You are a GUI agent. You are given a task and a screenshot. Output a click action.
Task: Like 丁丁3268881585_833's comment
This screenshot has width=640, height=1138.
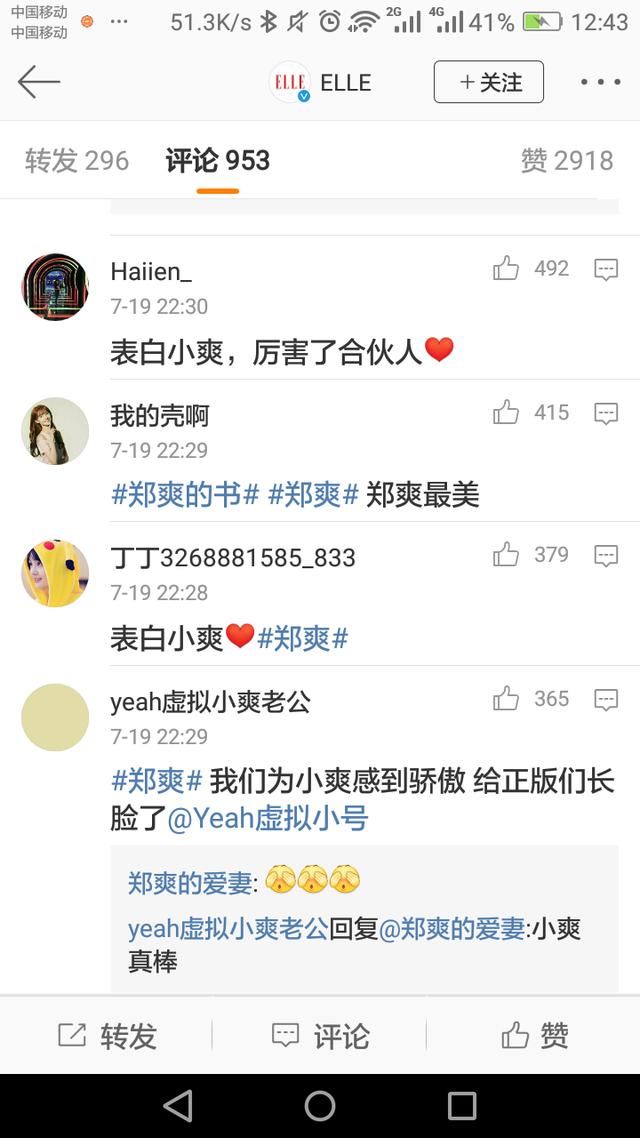(507, 554)
